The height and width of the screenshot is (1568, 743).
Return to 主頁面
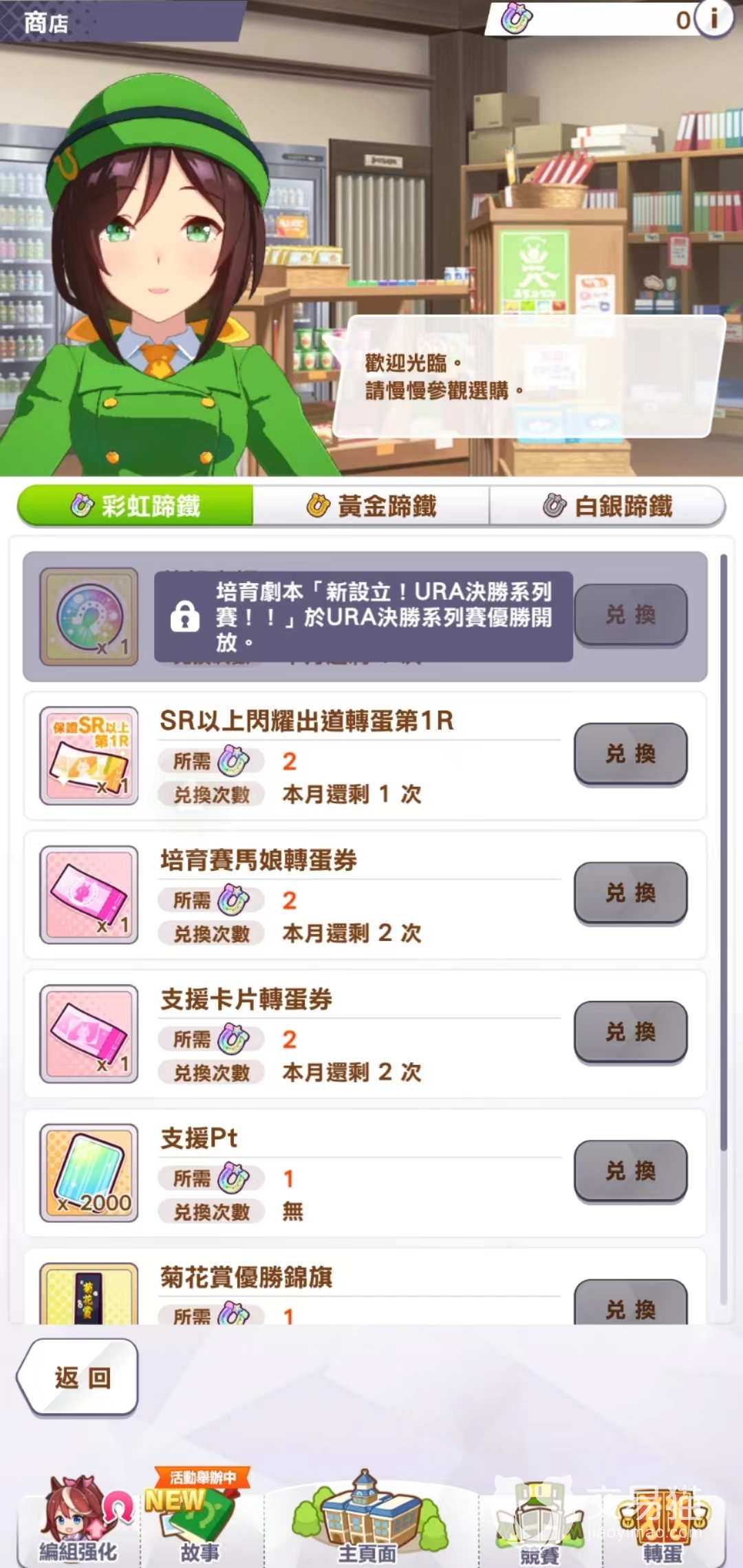coord(367,1521)
